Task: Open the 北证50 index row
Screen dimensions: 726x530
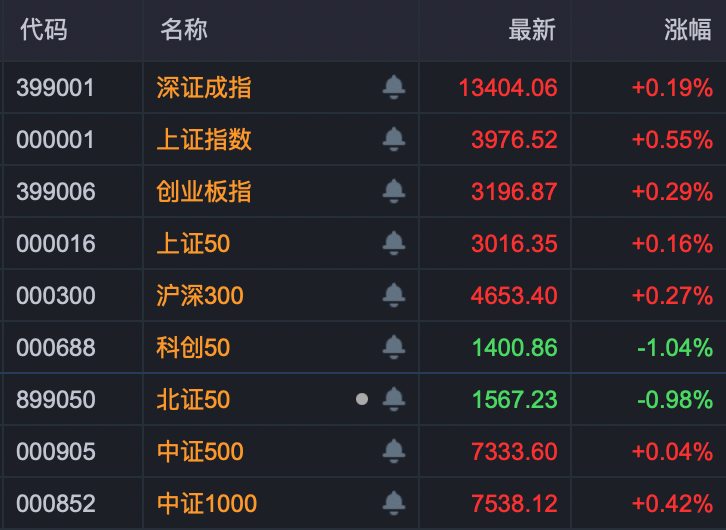Action: click(x=193, y=400)
